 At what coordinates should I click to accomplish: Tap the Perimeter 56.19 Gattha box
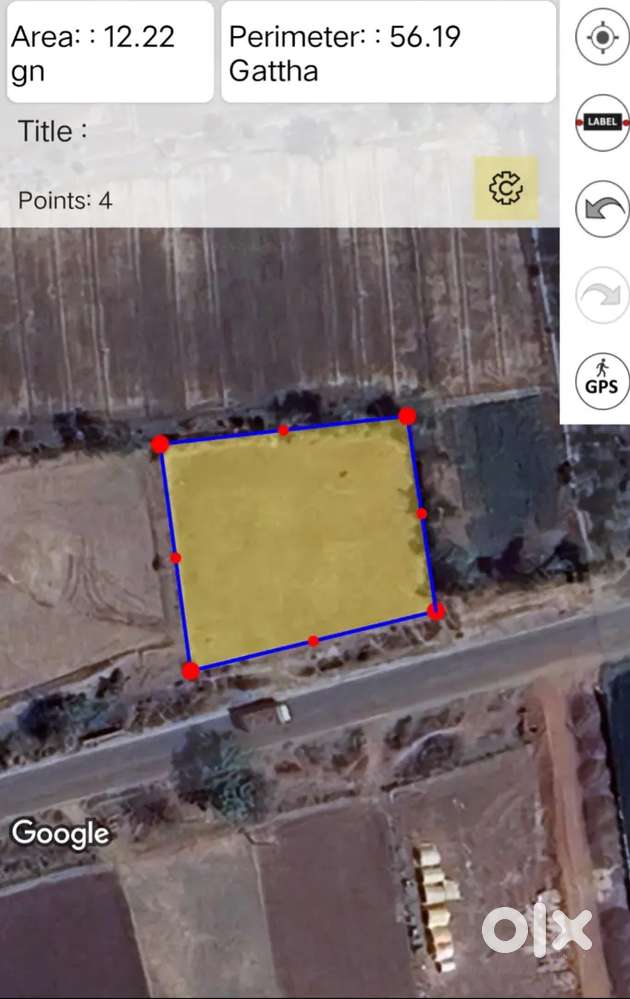(388, 52)
